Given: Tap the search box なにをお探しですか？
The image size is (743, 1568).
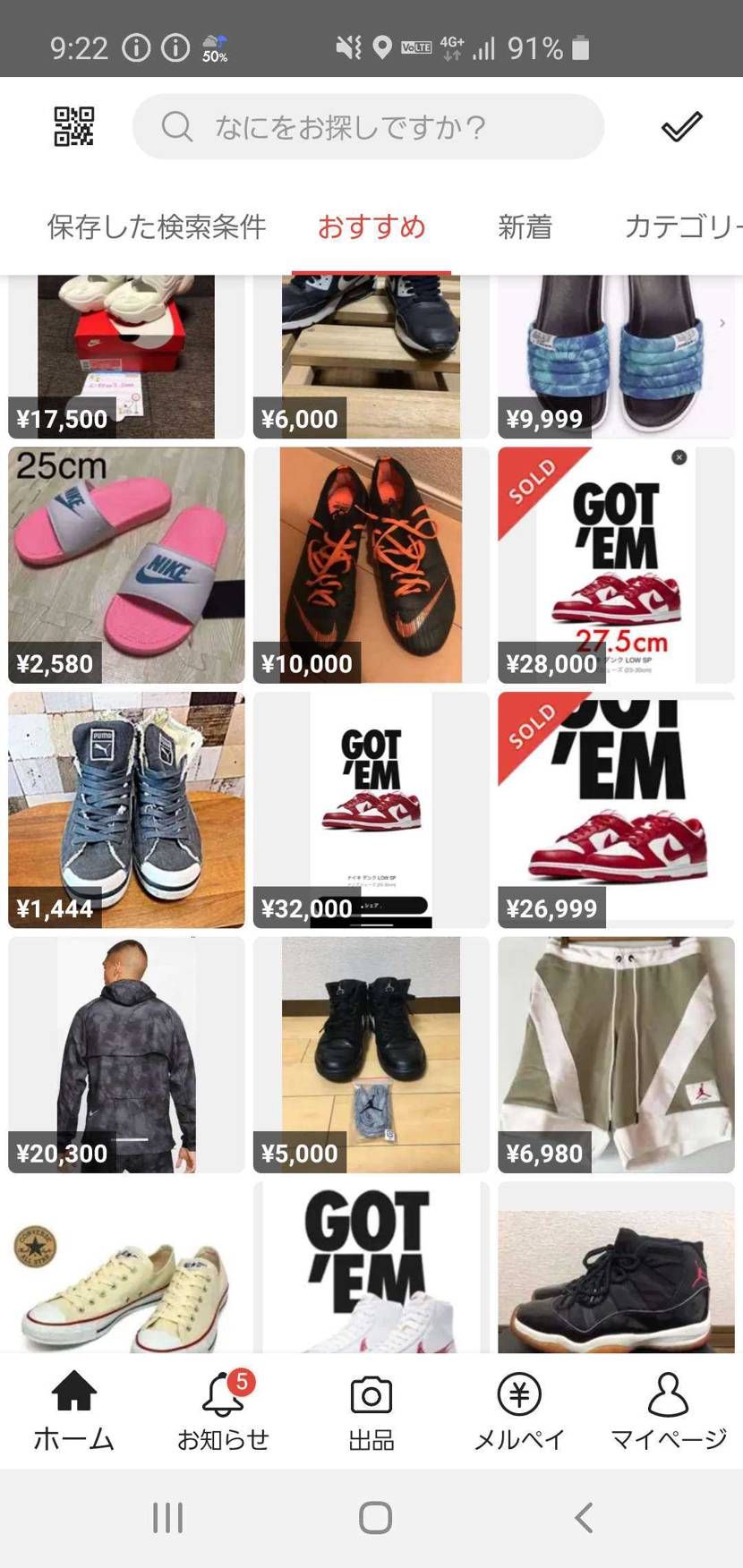Looking at the screenshot, I should 368,126.
